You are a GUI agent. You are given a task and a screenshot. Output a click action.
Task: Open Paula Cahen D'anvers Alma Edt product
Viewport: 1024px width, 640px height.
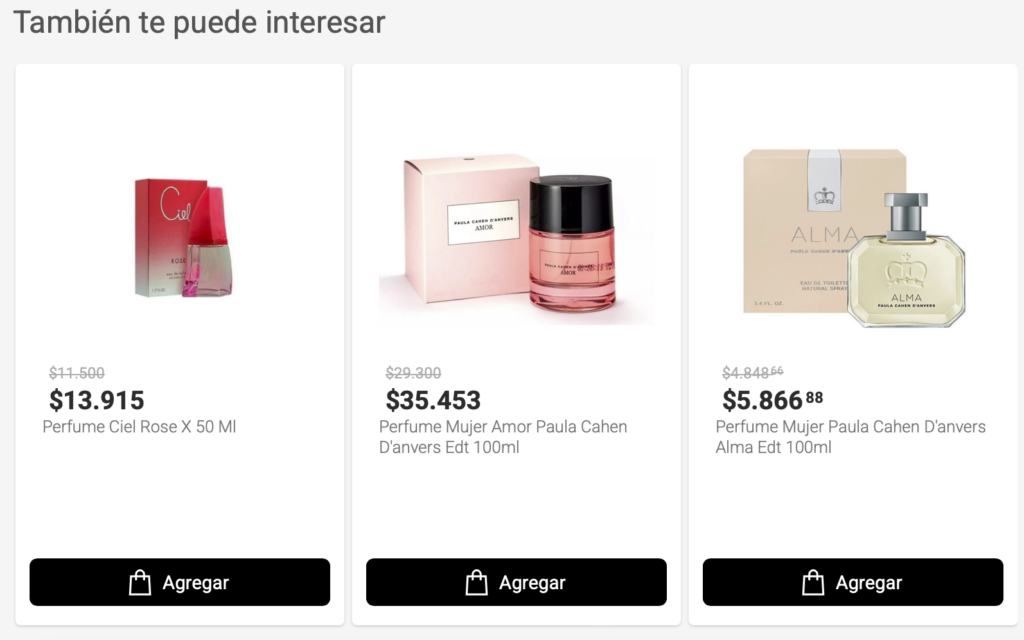pyautogui.click(x=850, y=437)
